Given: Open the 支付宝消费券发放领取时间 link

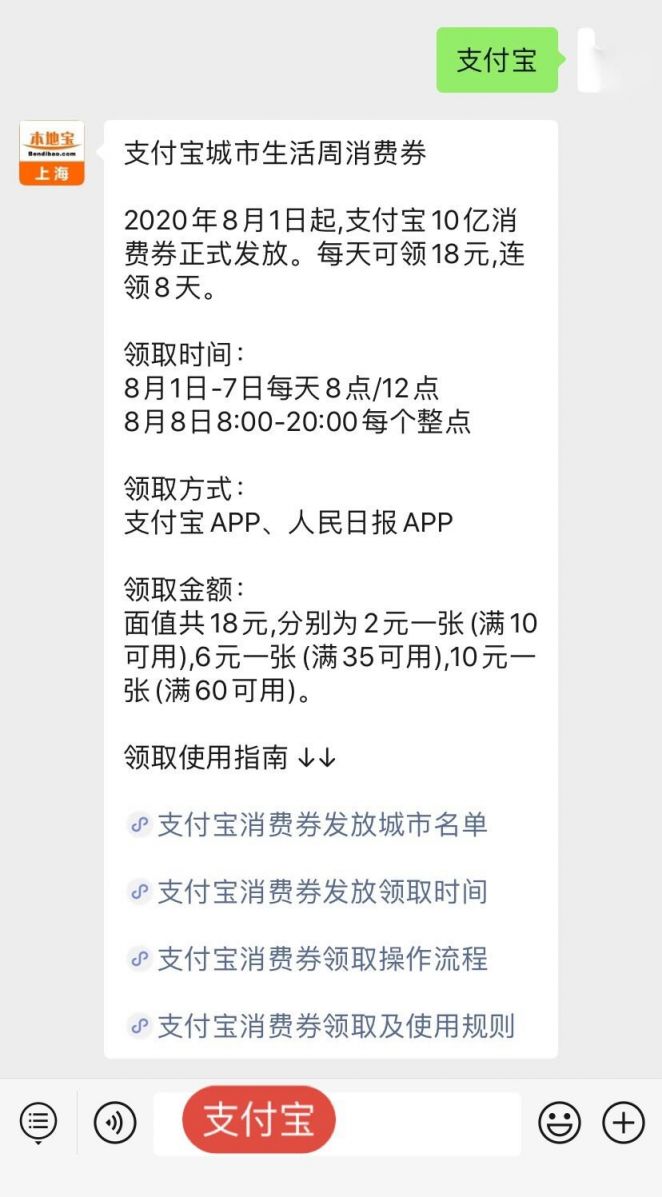Looking at the screenshot, I should tap(322, 892).
